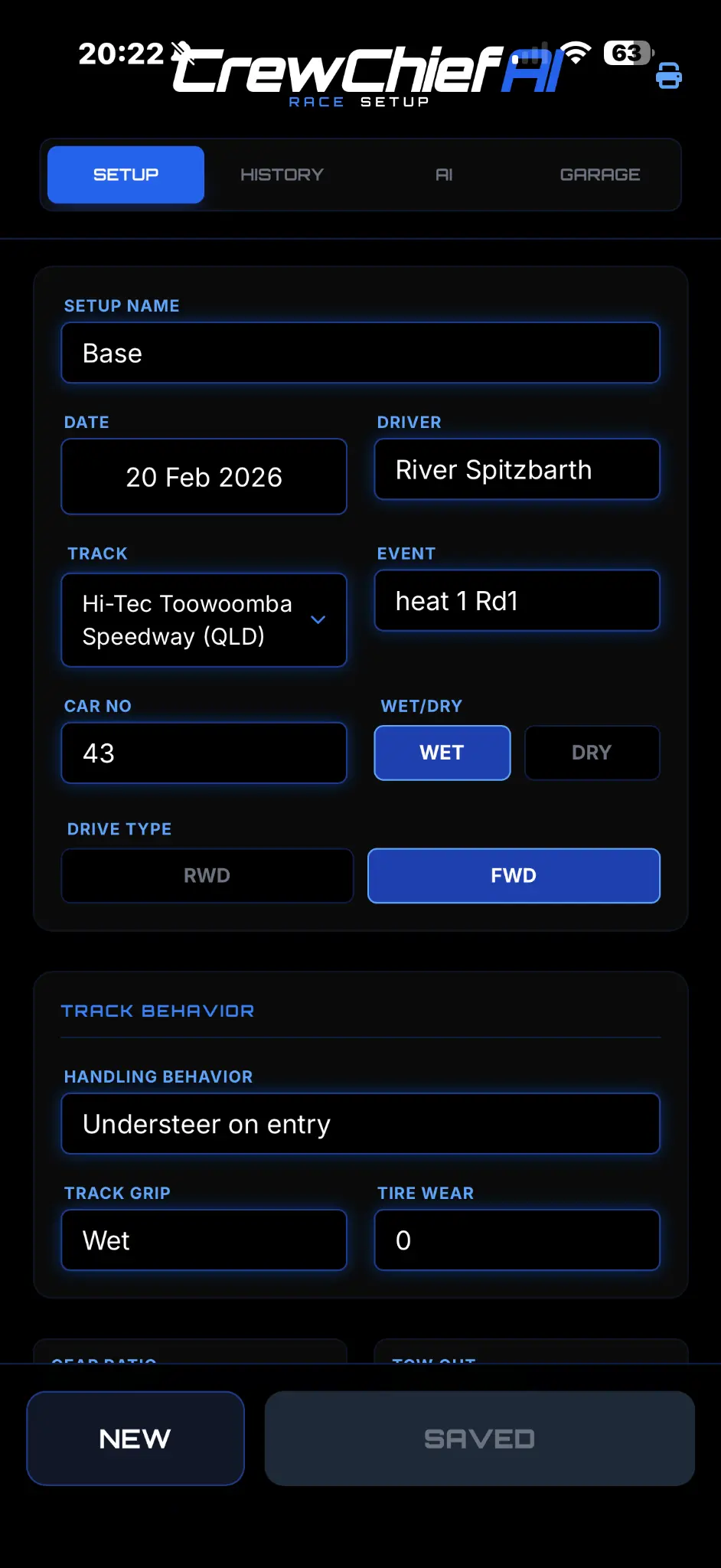Edit the Driver name field
The height and width of the screenshot is (1568, 721).
coord(517,469)
